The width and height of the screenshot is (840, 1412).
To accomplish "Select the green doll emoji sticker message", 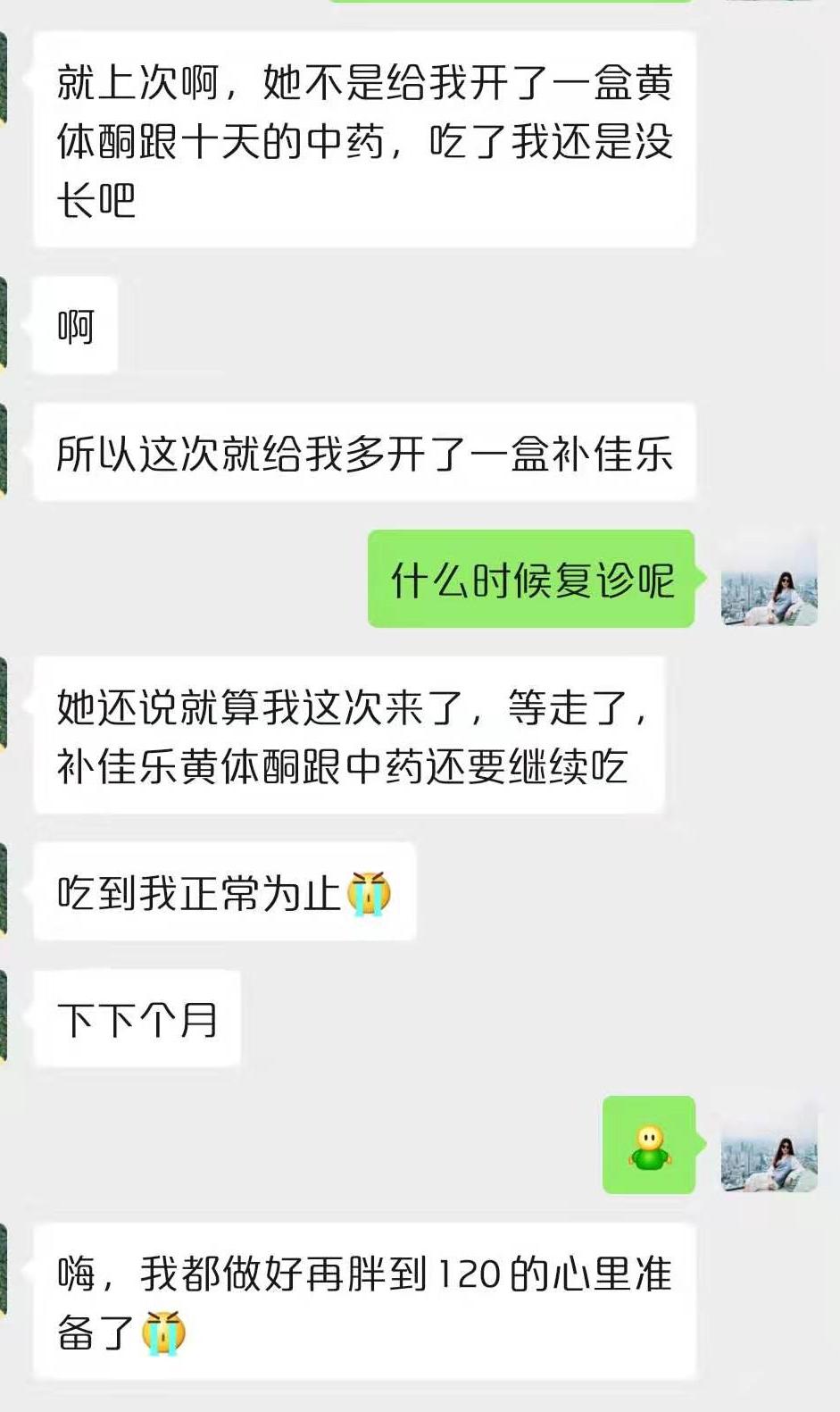I will point(649,1146).
